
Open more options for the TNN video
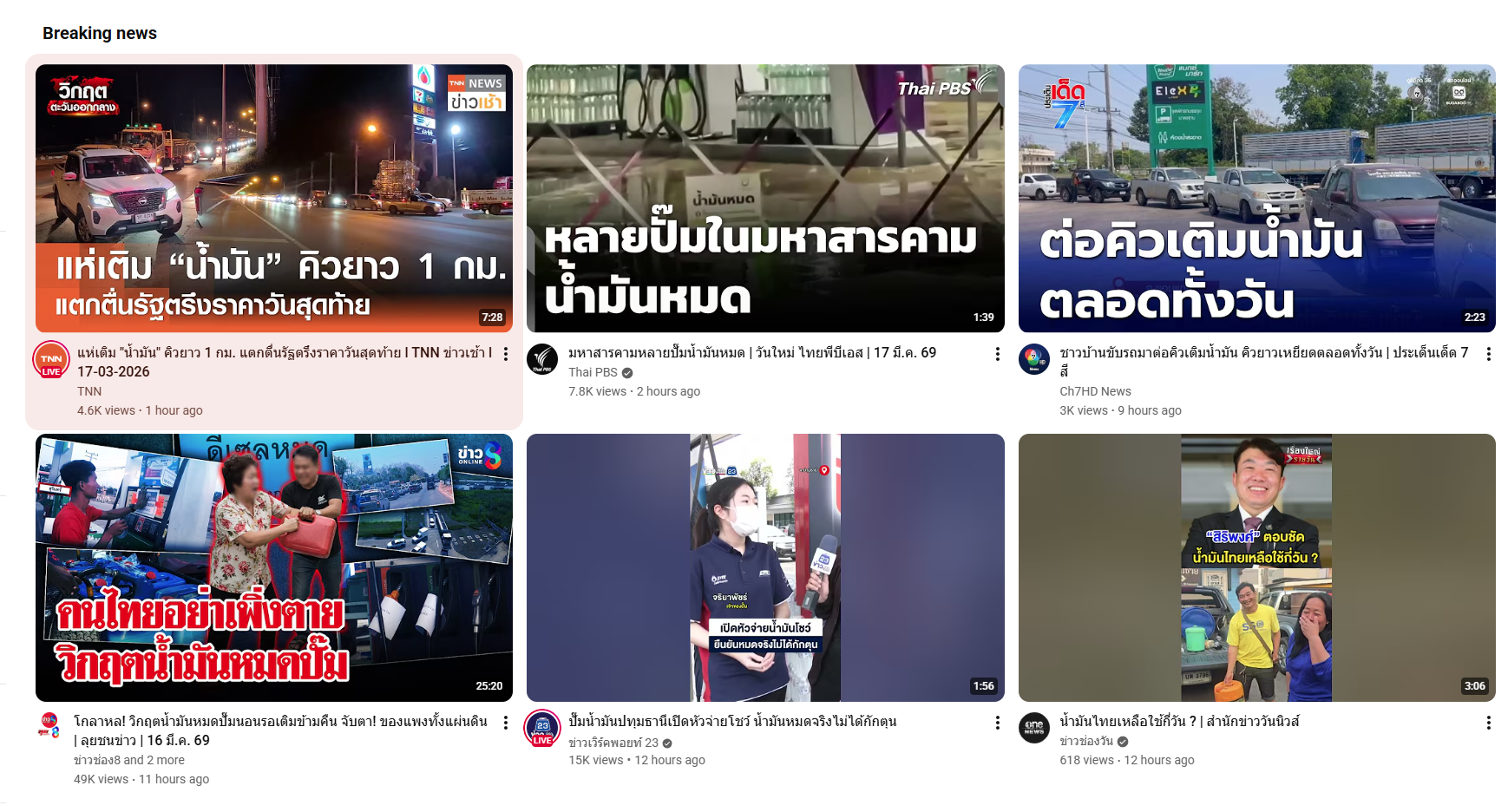pos(506,354)
